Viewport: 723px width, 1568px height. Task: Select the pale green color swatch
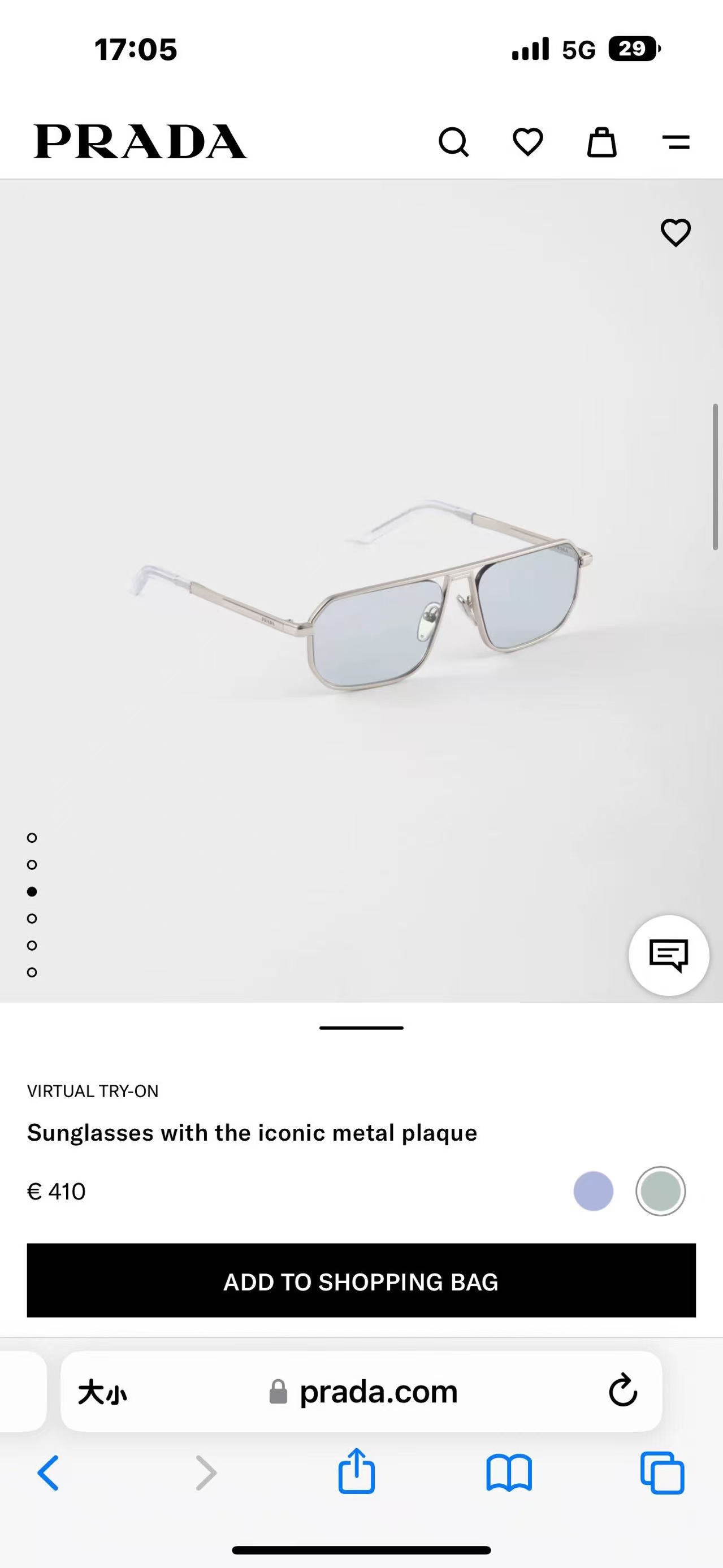click(x=660, y=1191)
